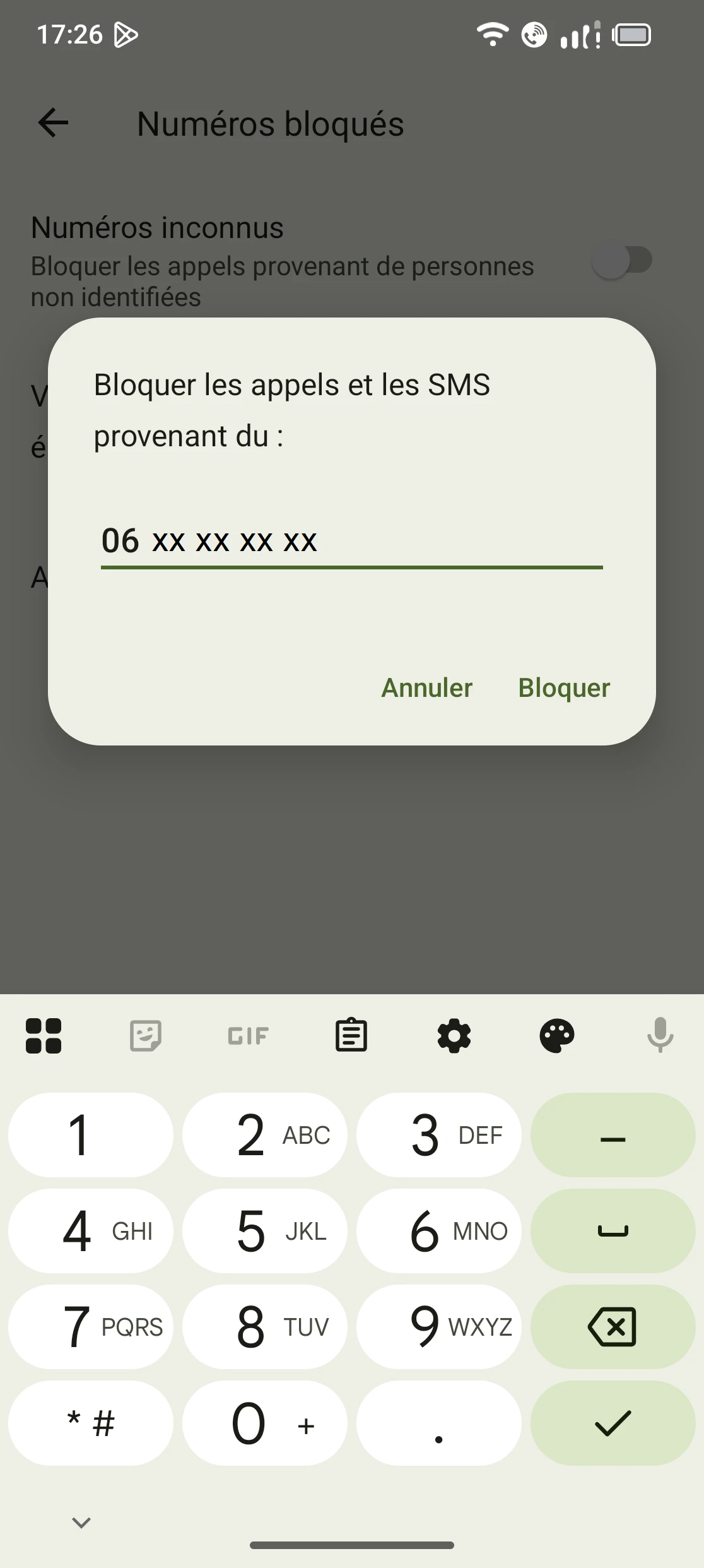Open keyboard settings gear
This screenshot has height=1568, width=704.
click(454, 1036)
